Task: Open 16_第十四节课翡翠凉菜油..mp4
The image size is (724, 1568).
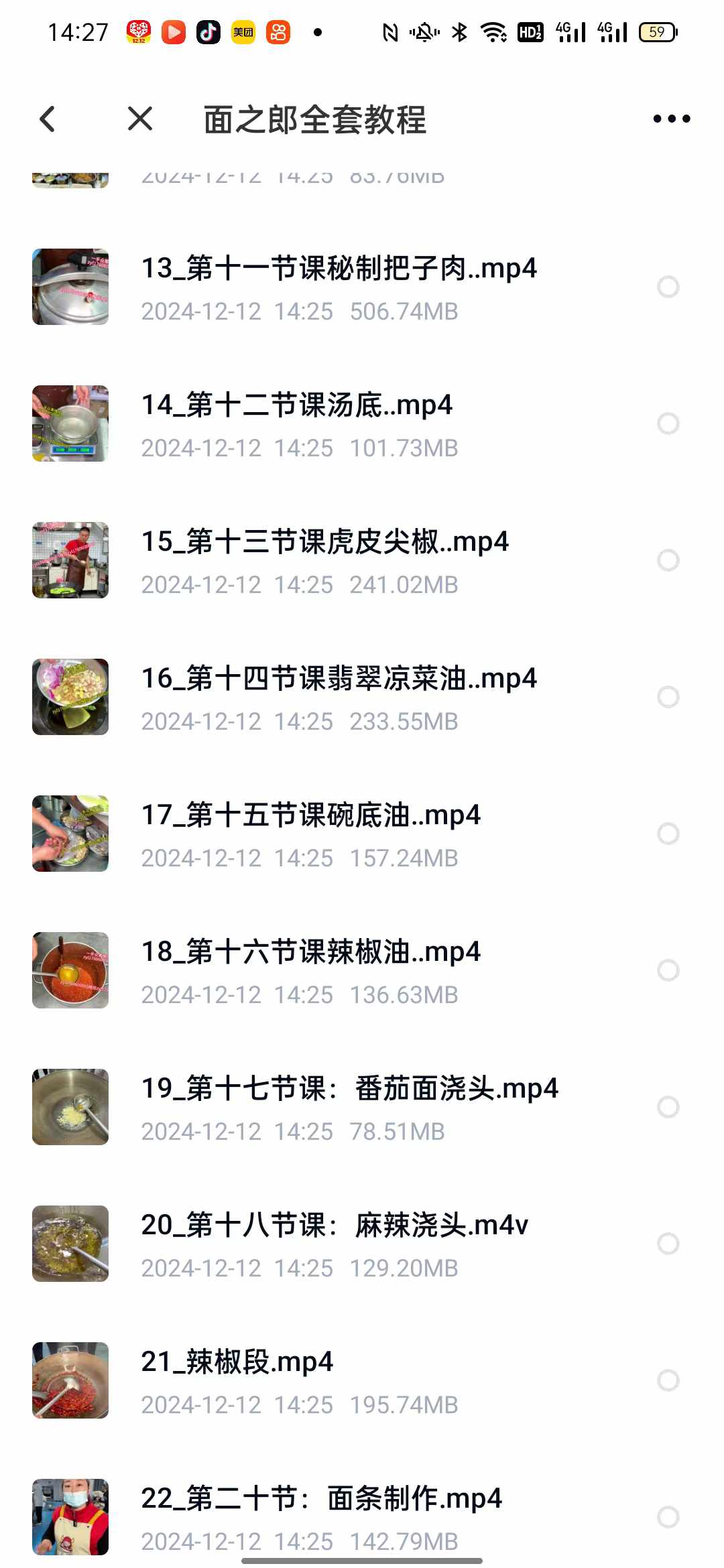Action: point(339,679)
